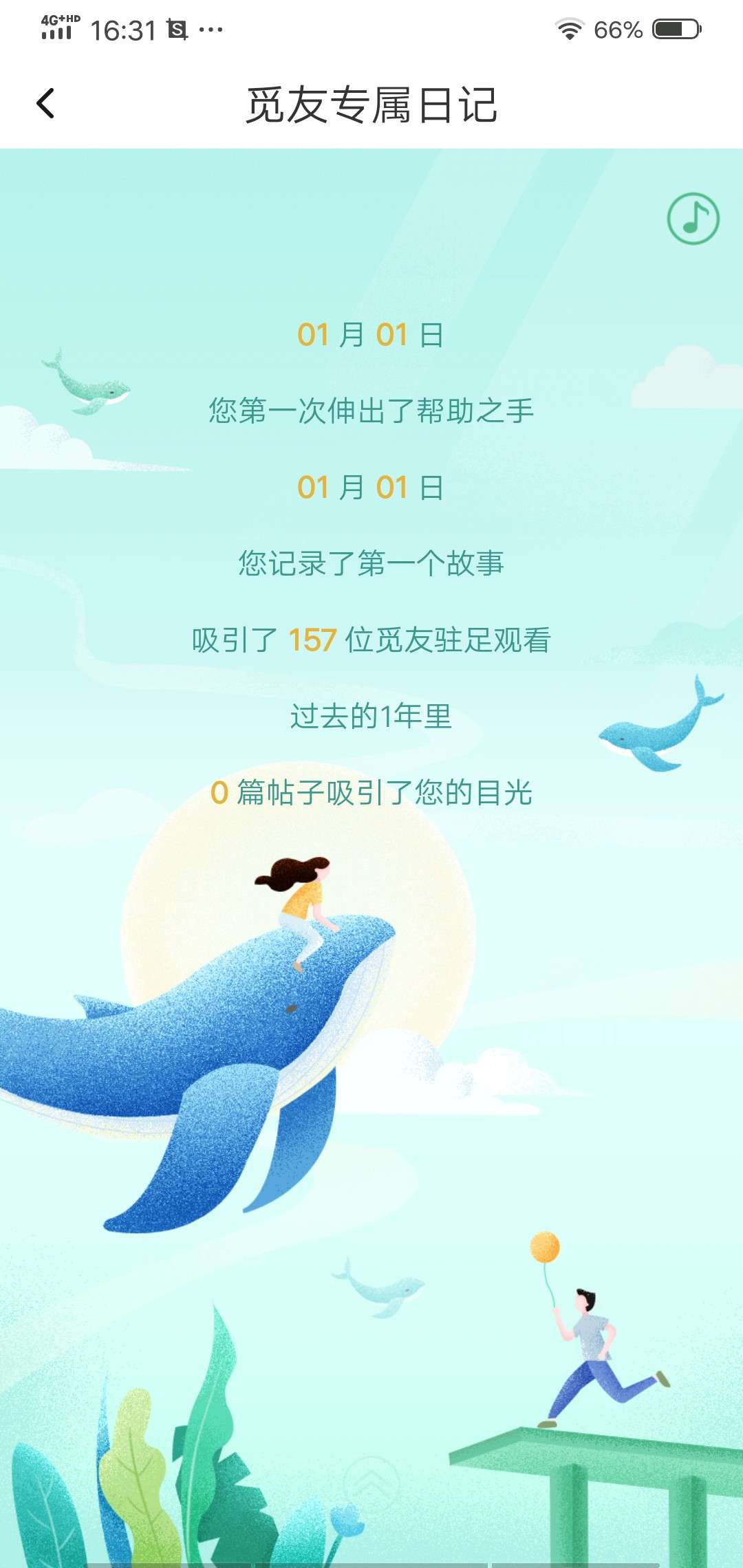Tap the back arrow to leave the diary
Viewport: 743px width, 1568px height.
(45, 103)
